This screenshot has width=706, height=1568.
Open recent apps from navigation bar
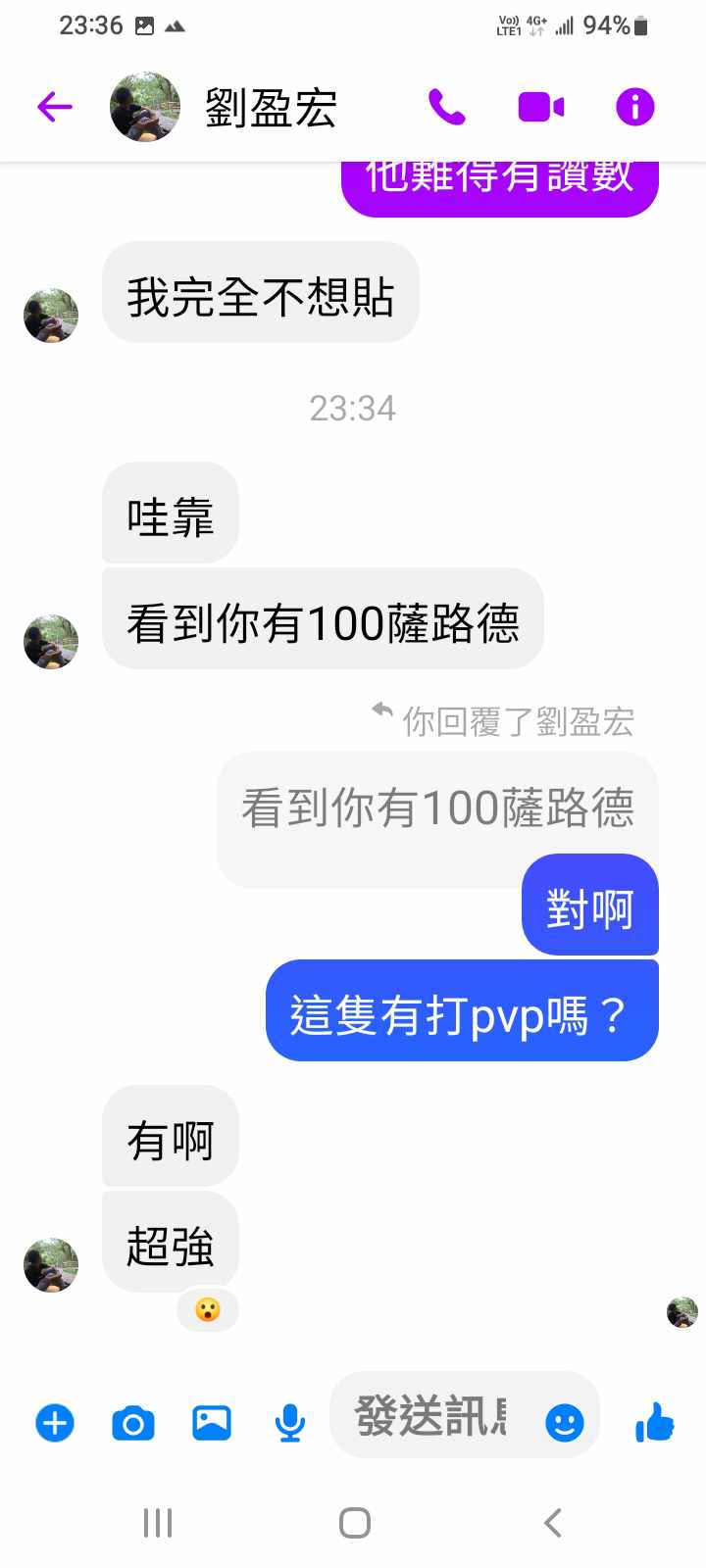tap(158, 1523)
